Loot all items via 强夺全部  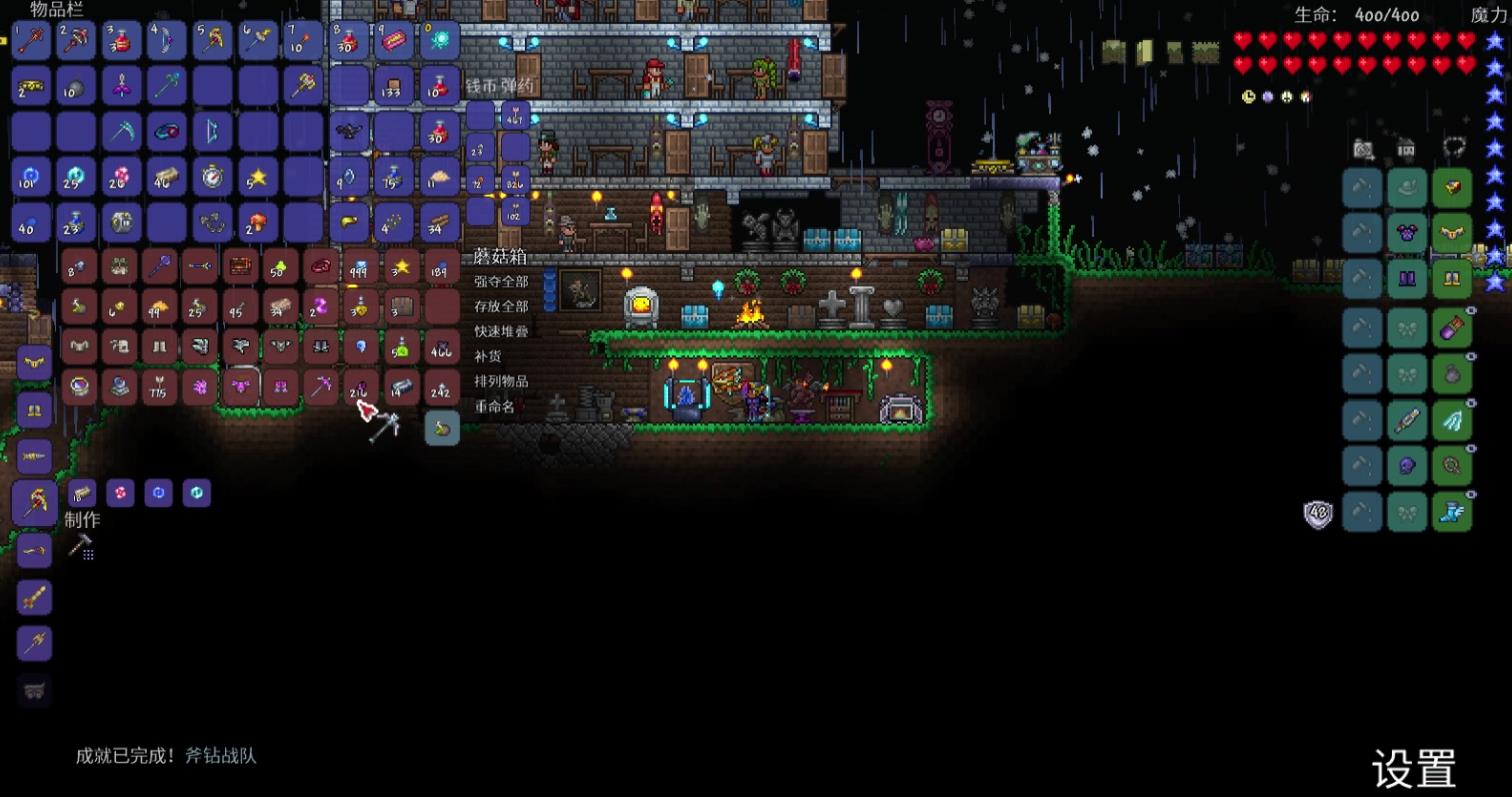(x=501, y=282)
